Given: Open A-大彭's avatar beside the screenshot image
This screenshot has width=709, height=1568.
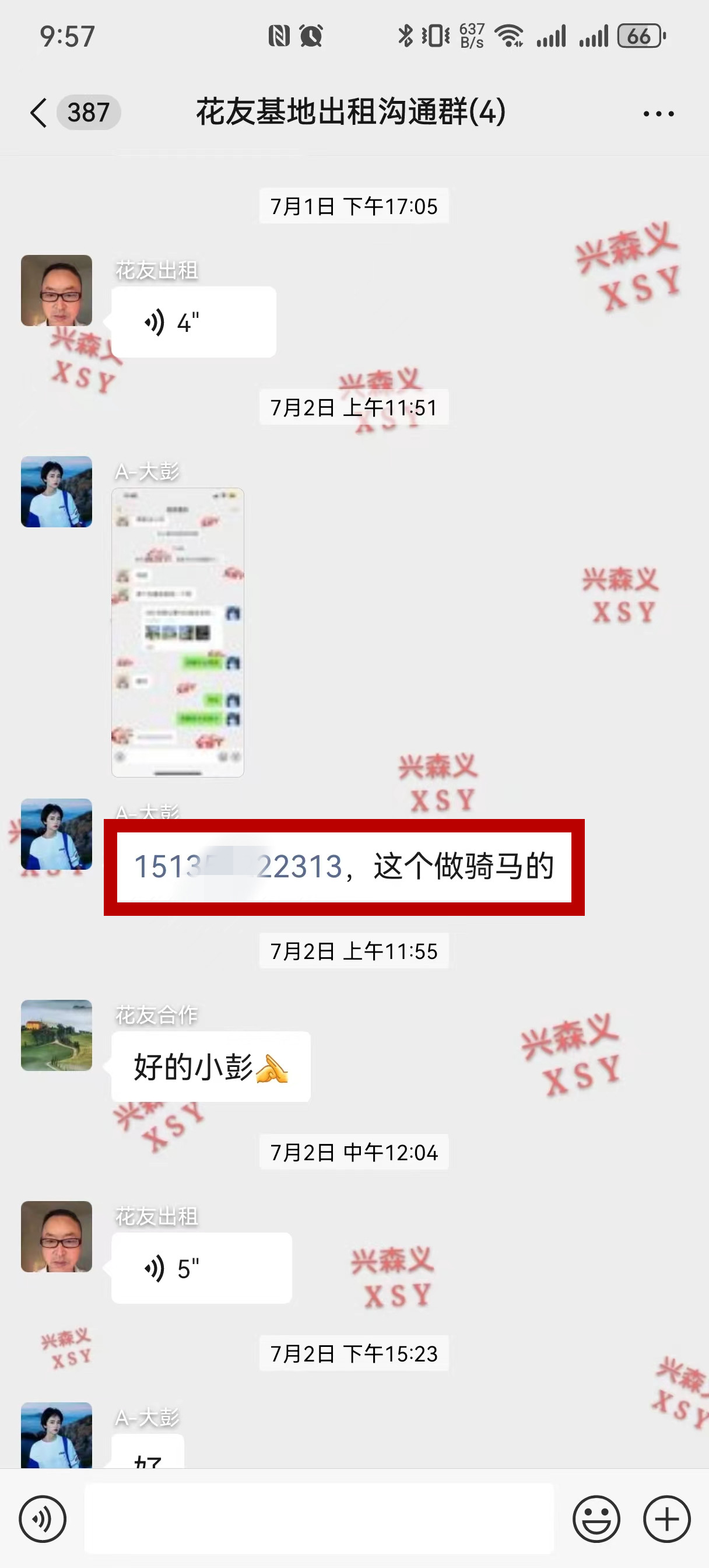Looking at the screenshot, I should pyautogui.click(x=57, y=492).
